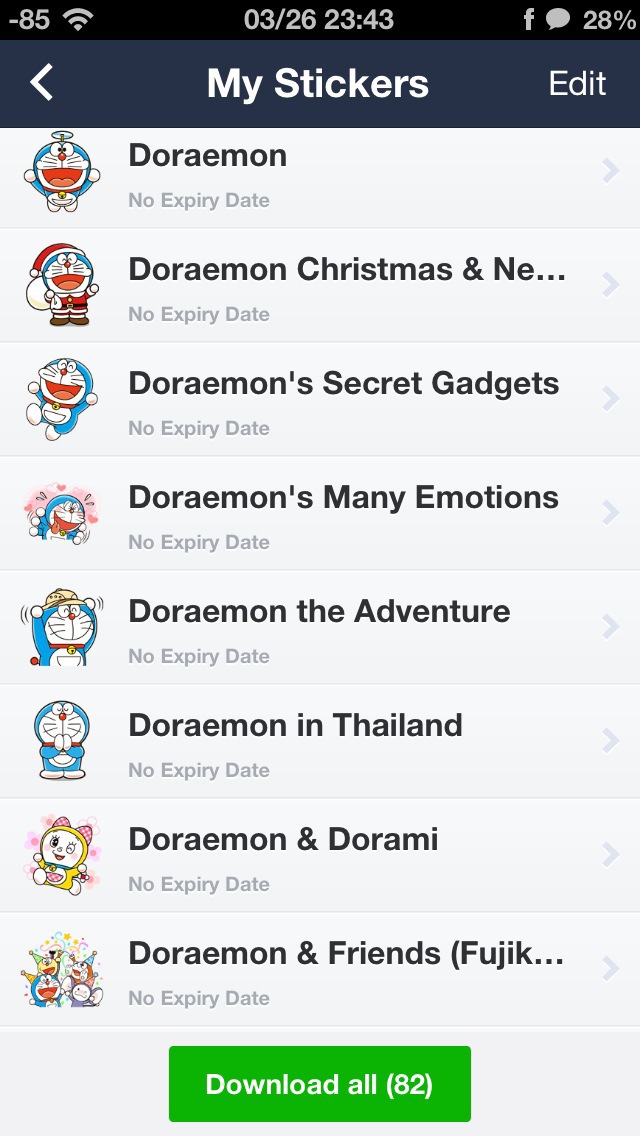View Doraemon's Many Emotions sticker set

click(320, 514)
